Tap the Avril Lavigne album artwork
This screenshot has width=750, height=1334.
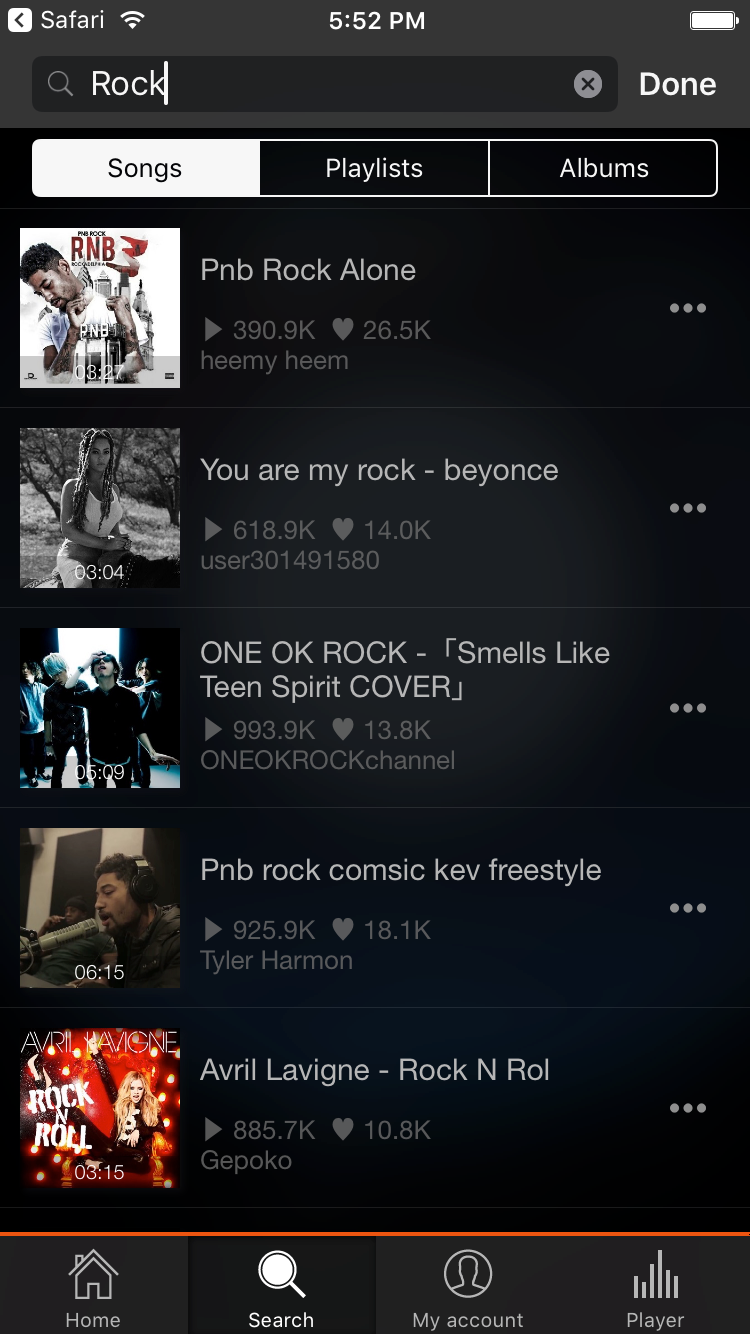(99, 1107)
